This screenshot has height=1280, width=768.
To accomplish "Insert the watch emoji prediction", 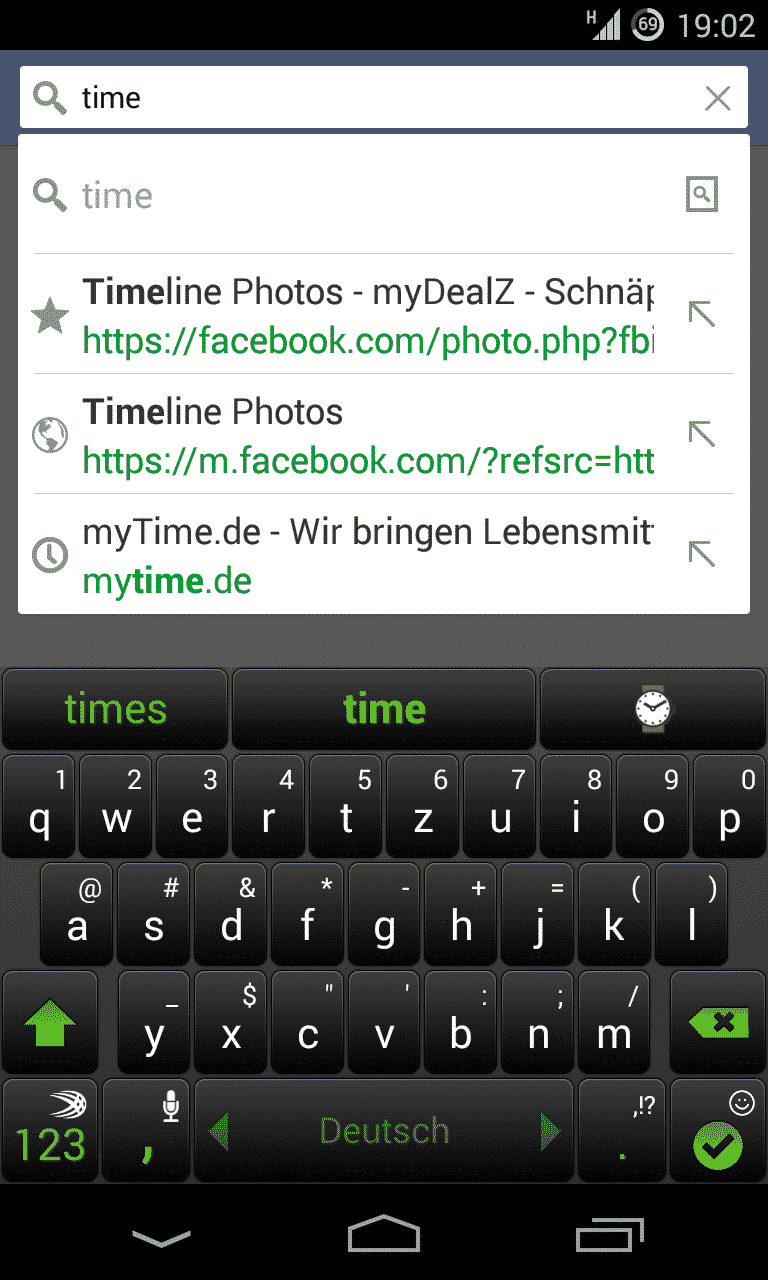I will [653, 709].
